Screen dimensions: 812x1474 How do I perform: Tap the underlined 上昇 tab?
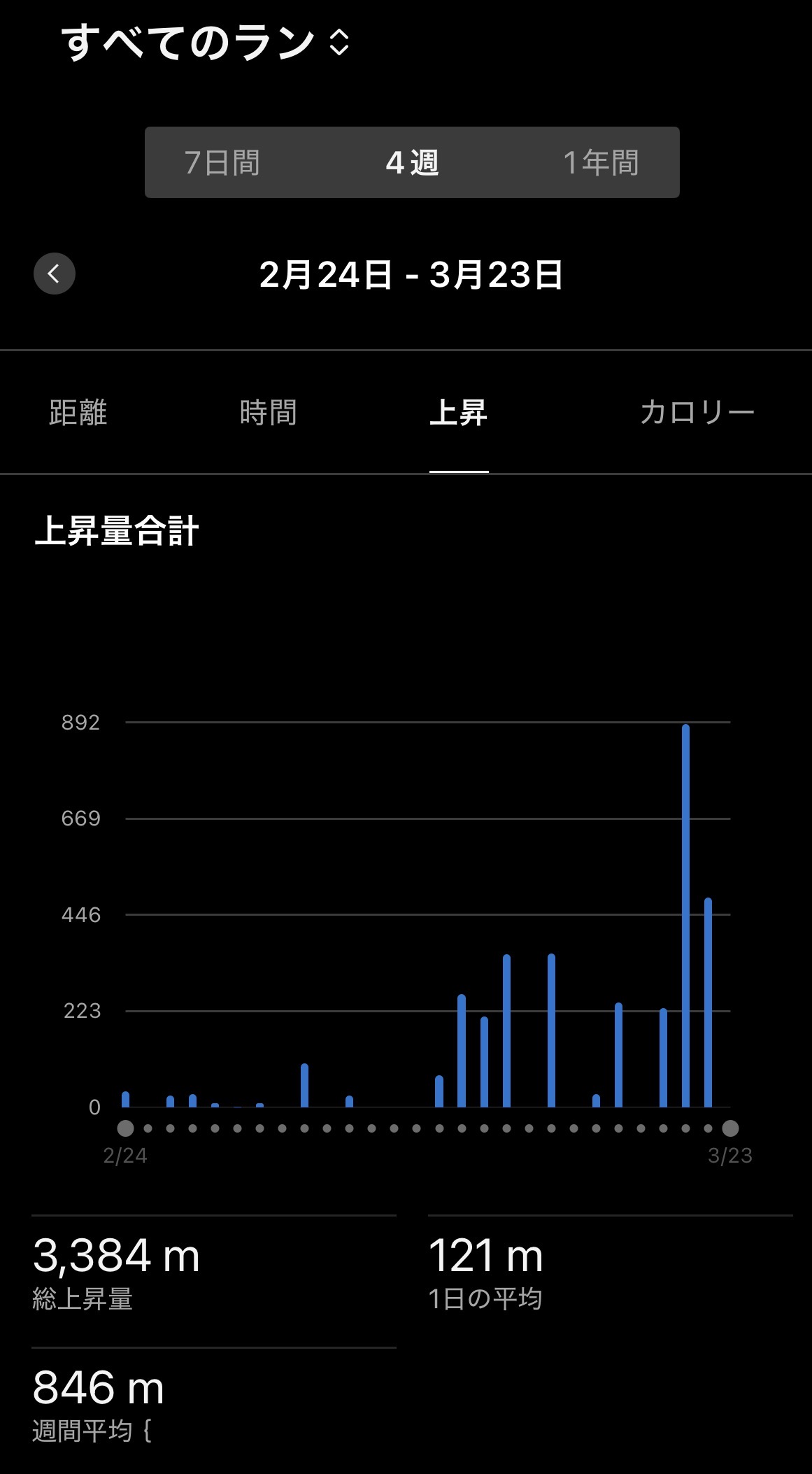(459, 413)
